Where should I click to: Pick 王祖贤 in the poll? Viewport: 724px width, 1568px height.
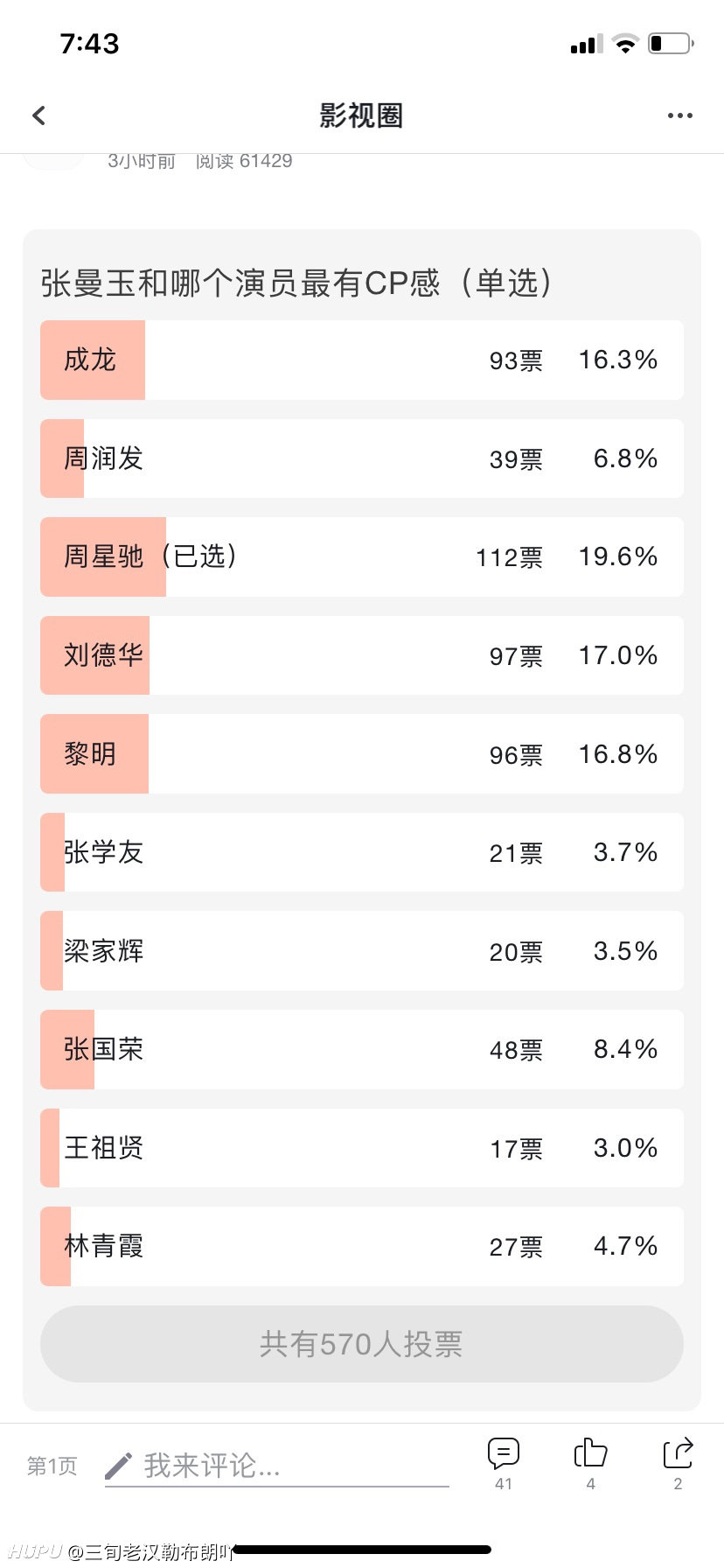click(362, 1148)
